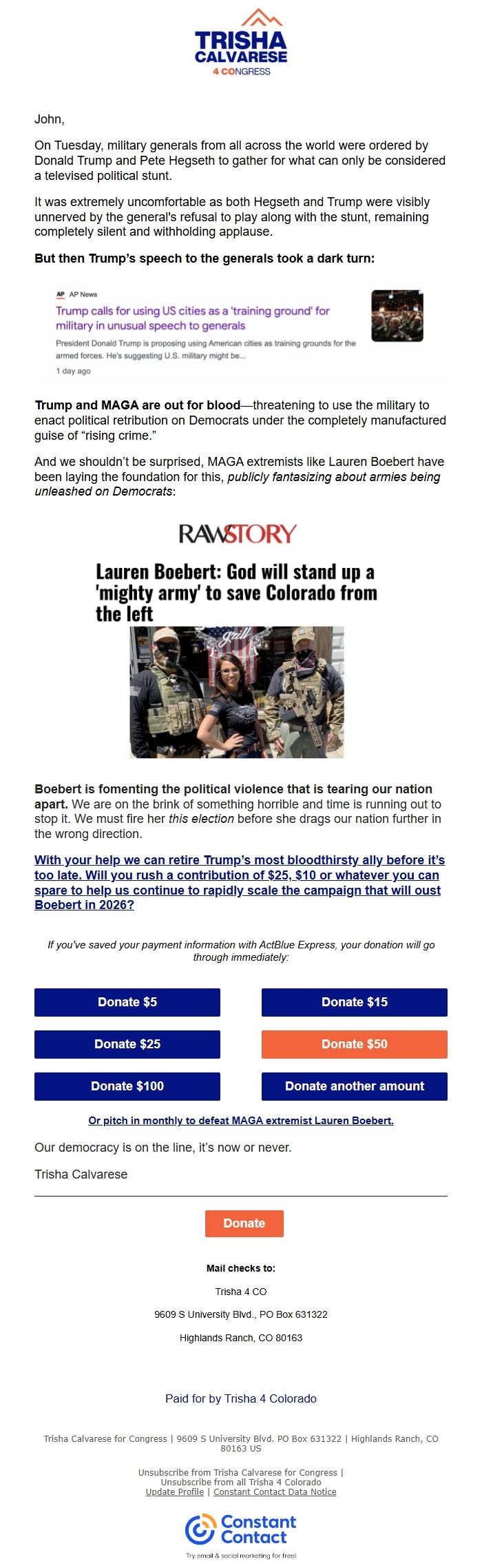Unsubscribe from Trisha Calvarese for Congress
Viewport: 482px width, 1568px height.
(238, 1472)
